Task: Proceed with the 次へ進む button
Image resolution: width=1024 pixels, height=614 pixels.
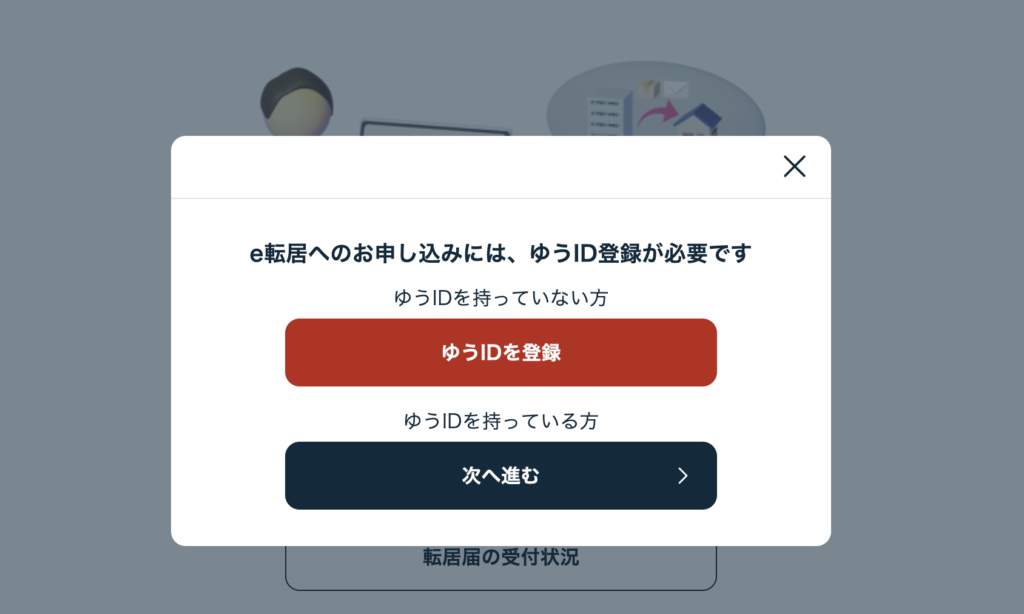Action: coord(500,476)
